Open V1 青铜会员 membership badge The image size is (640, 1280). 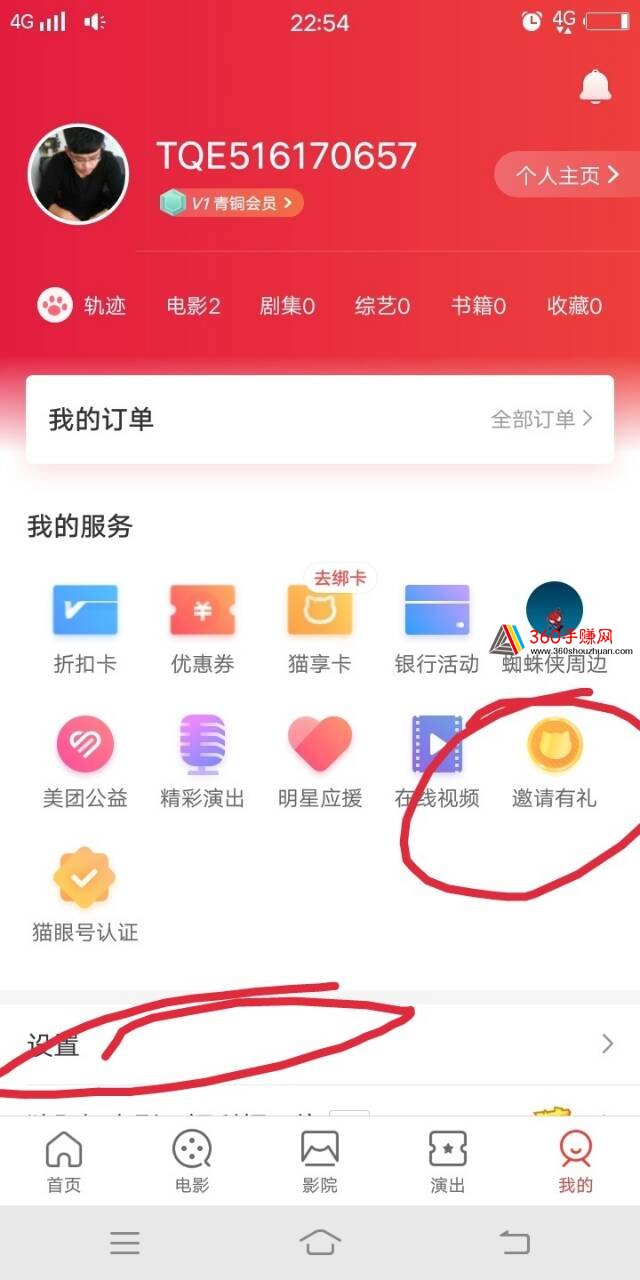pos(231,203)
